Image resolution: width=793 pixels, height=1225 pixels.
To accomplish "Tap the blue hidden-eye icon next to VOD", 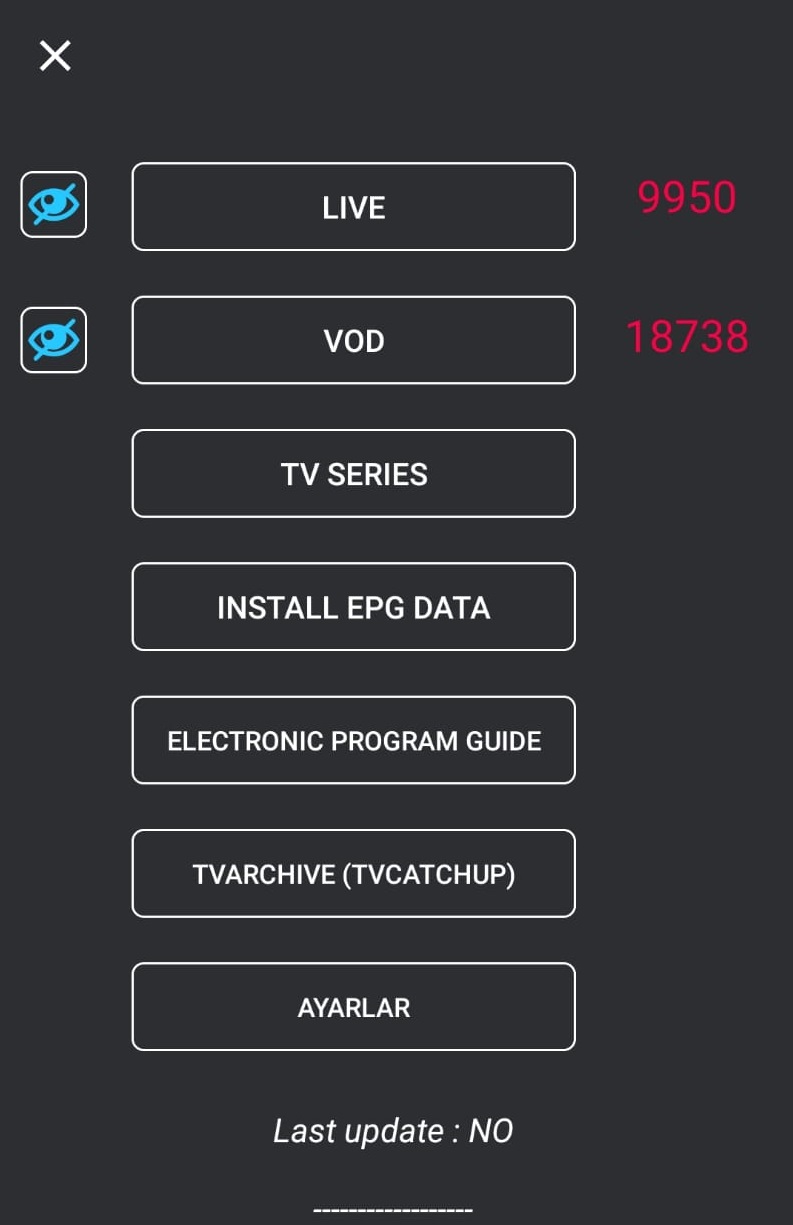I will (53, 340).
